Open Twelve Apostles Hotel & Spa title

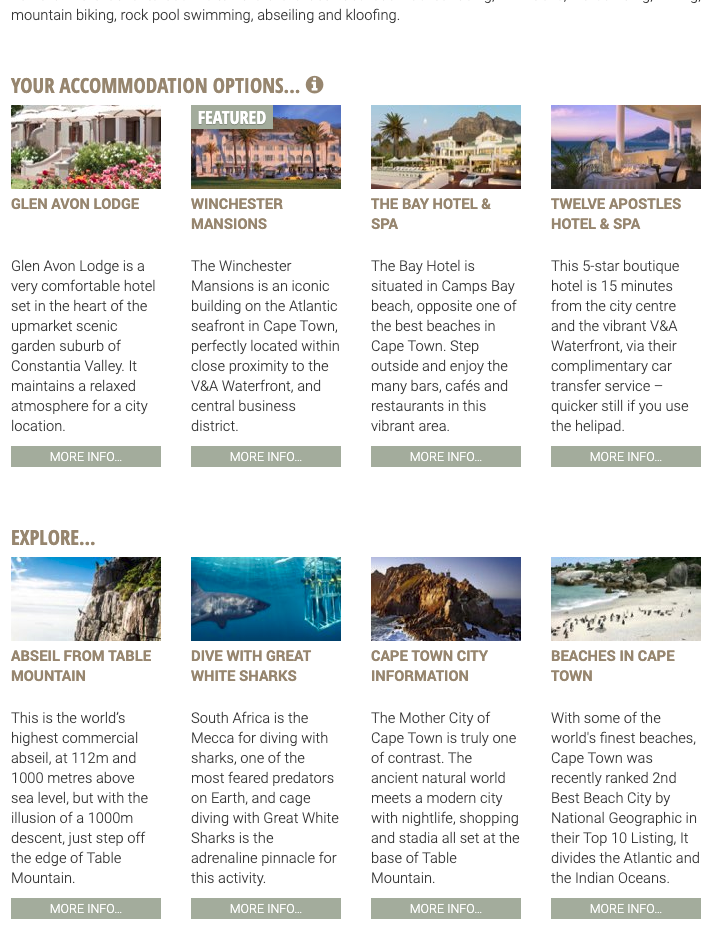pos(615,213)
